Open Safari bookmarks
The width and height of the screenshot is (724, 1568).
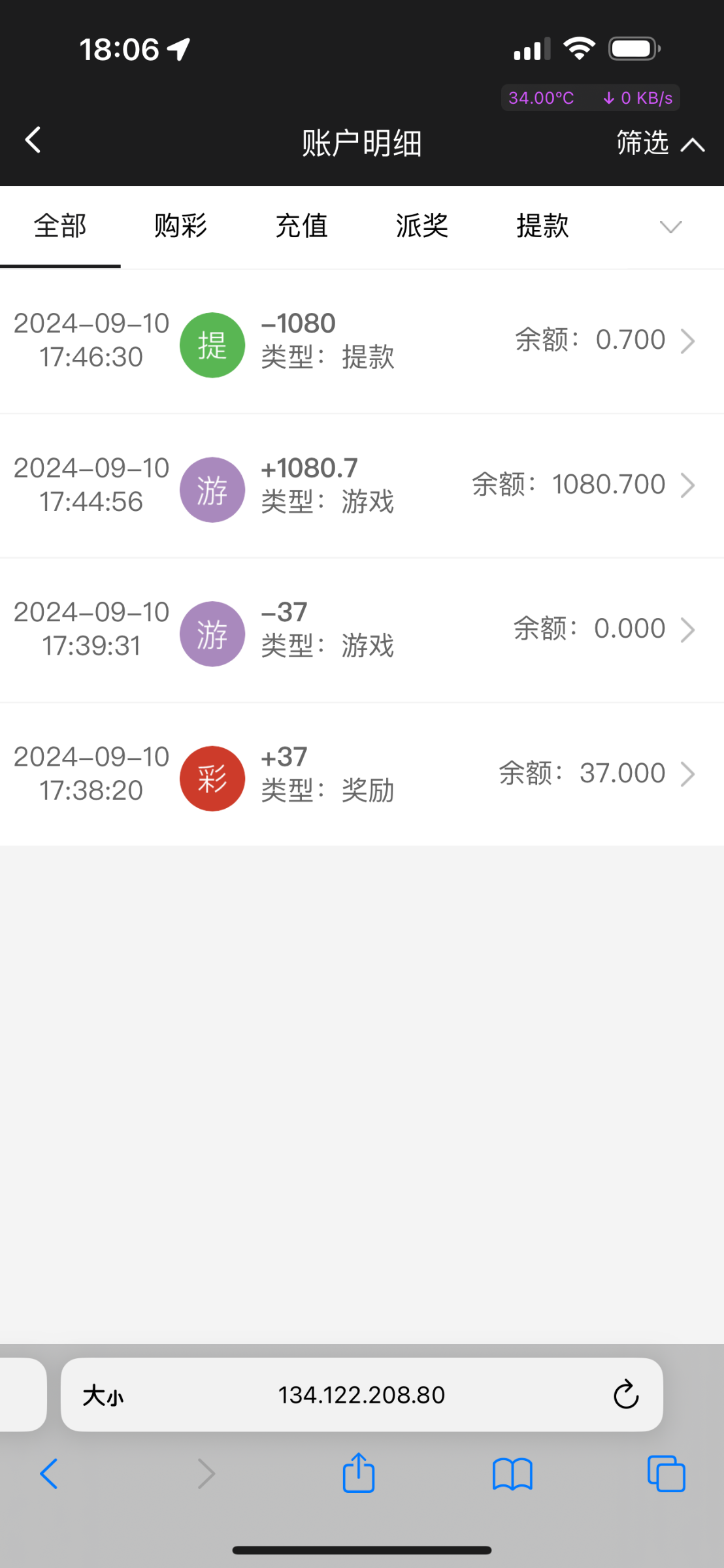click(512, 1475)
